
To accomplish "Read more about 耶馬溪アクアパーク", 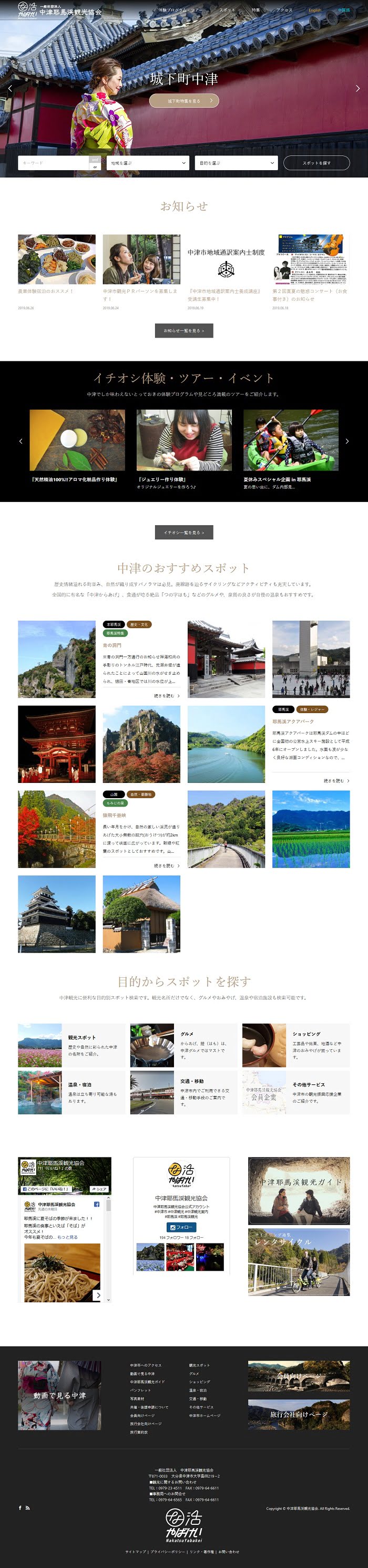I will click(337, 780).
